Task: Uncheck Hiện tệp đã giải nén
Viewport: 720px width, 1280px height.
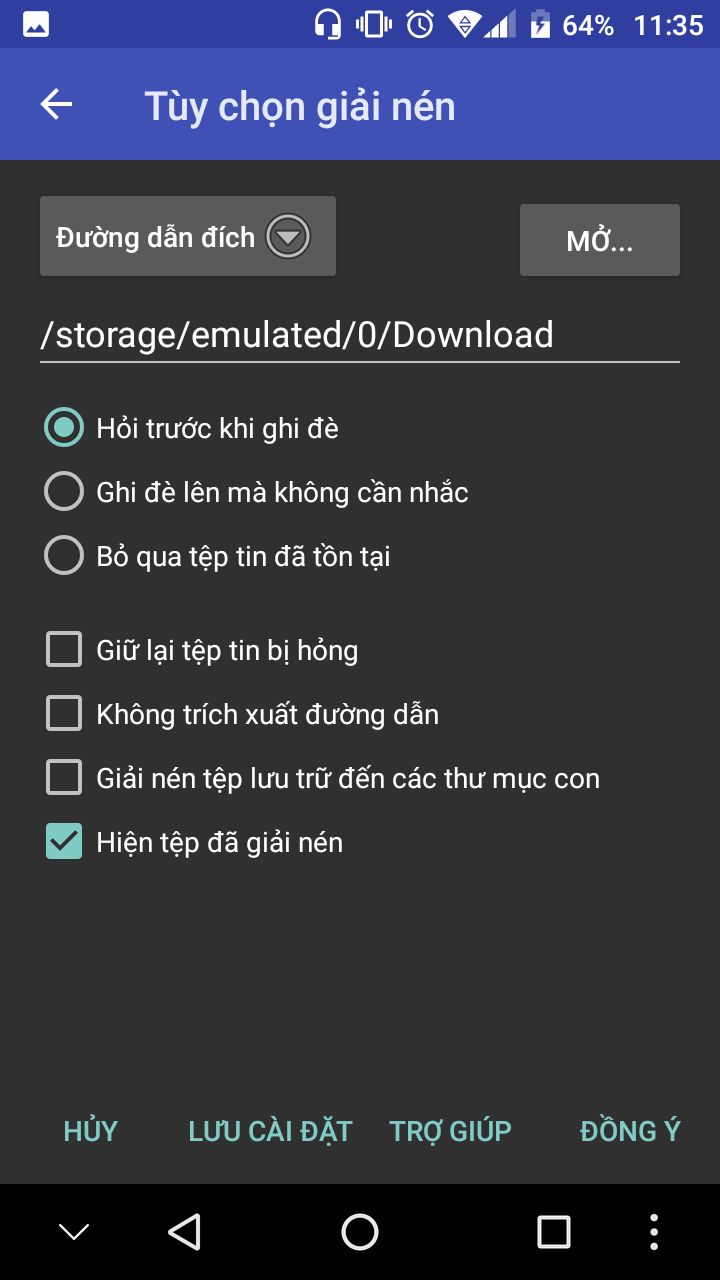Action: click(195, 842)
